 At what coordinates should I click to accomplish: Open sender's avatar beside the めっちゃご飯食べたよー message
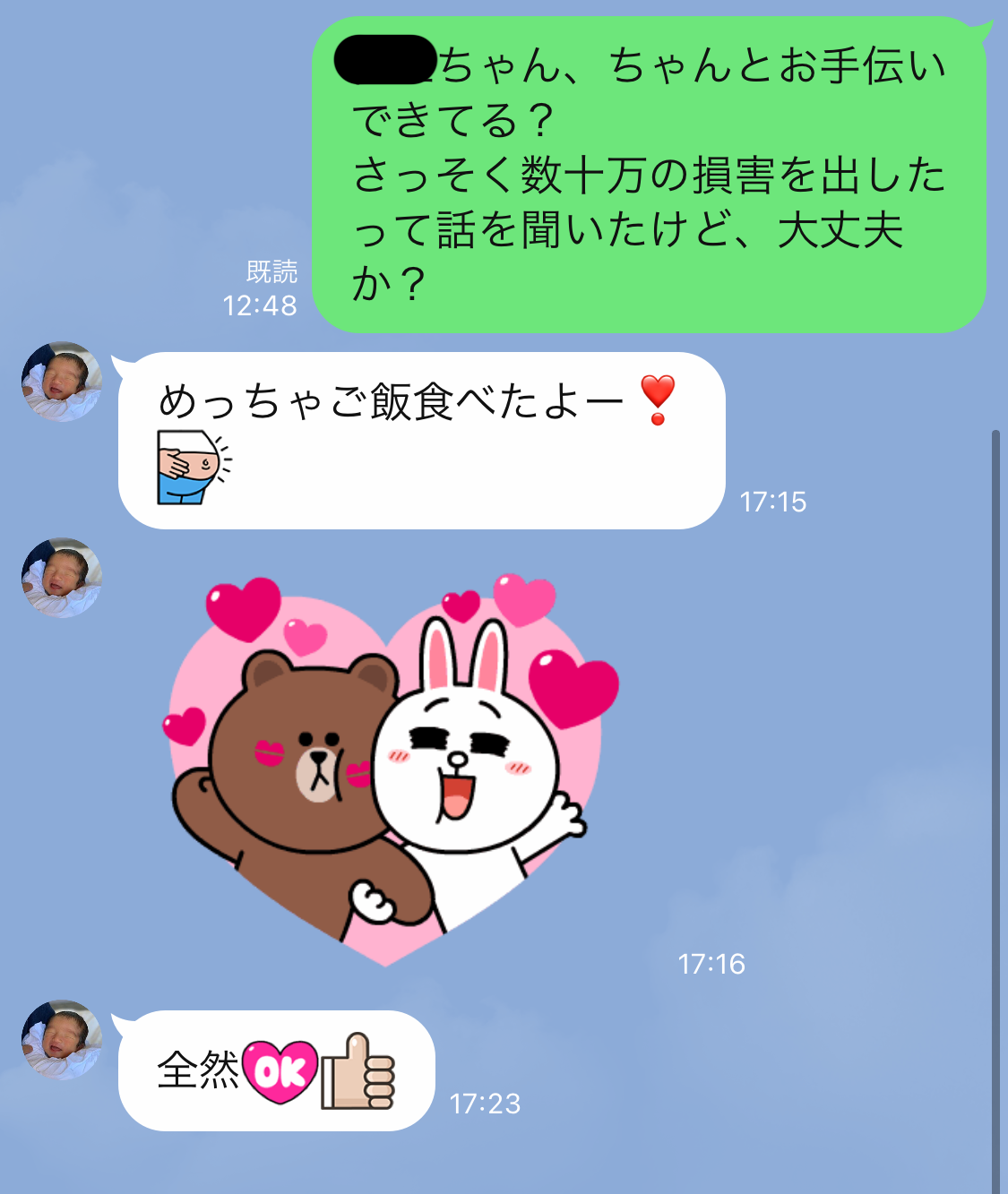click(x=61, y=382)
